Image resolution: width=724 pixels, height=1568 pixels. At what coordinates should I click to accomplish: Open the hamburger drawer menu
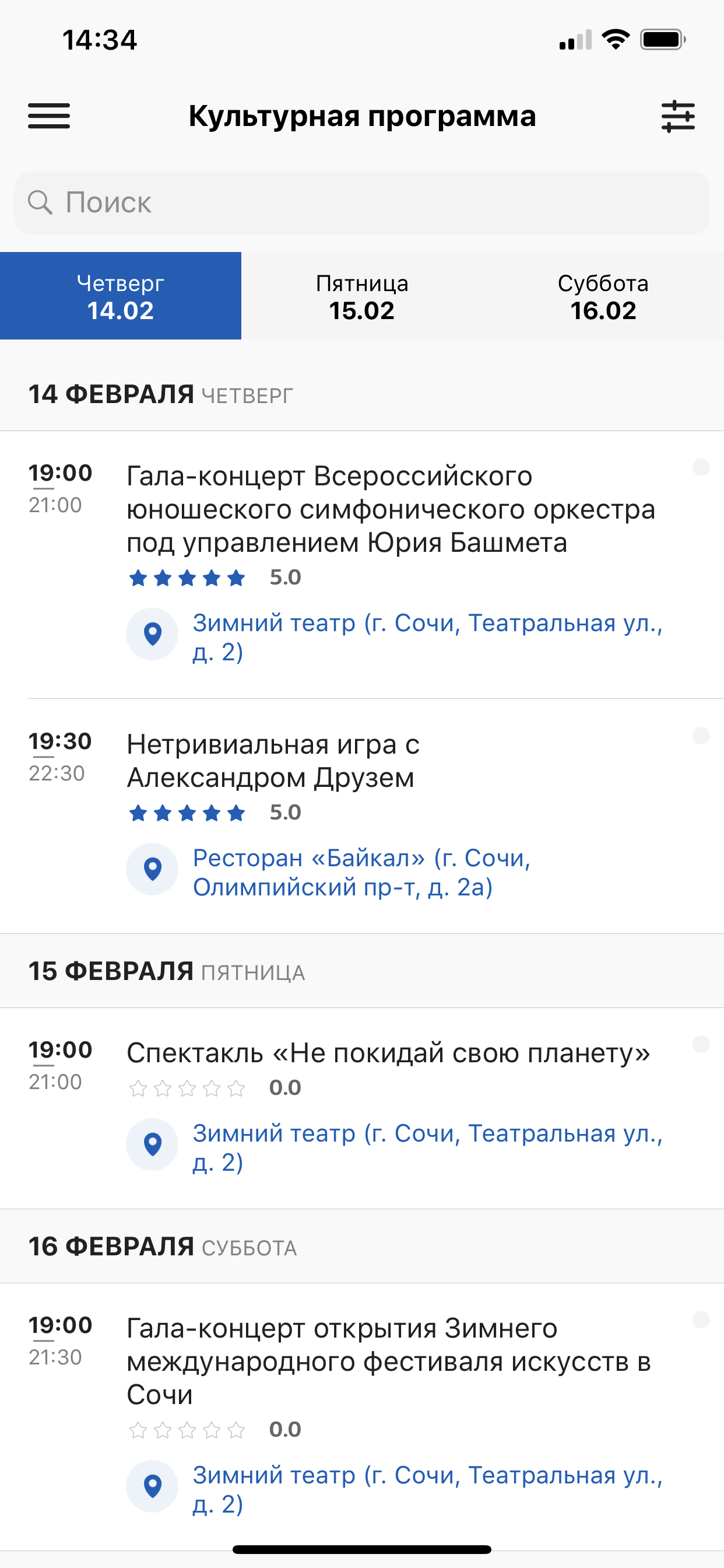pyautogui.click(x=50, y=116)
